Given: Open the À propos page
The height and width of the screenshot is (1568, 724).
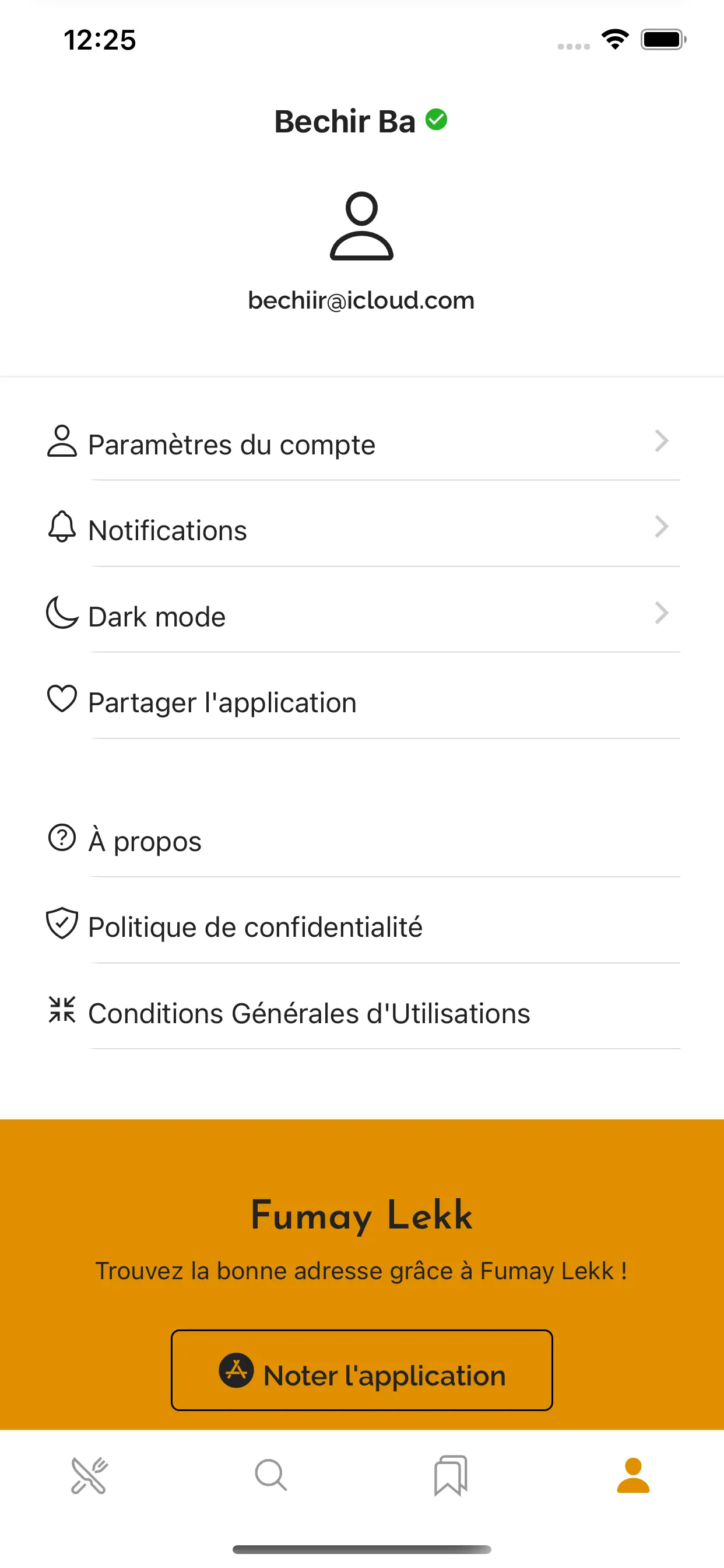Looking at the screenshot, I should pos(362,840).
